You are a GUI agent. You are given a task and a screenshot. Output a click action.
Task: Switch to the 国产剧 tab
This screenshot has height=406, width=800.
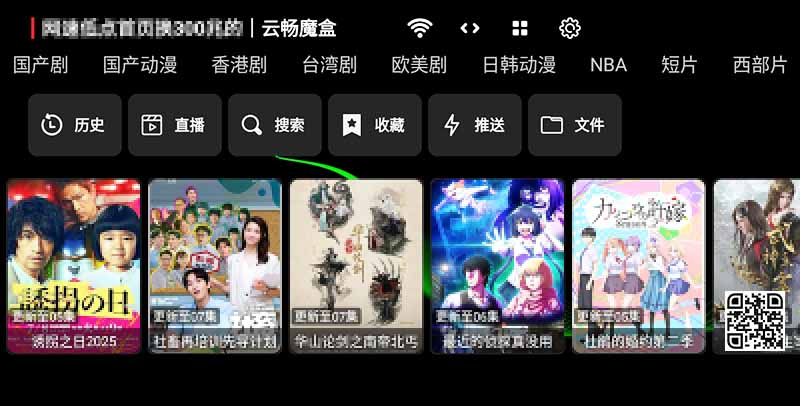[x=40, y=65]
